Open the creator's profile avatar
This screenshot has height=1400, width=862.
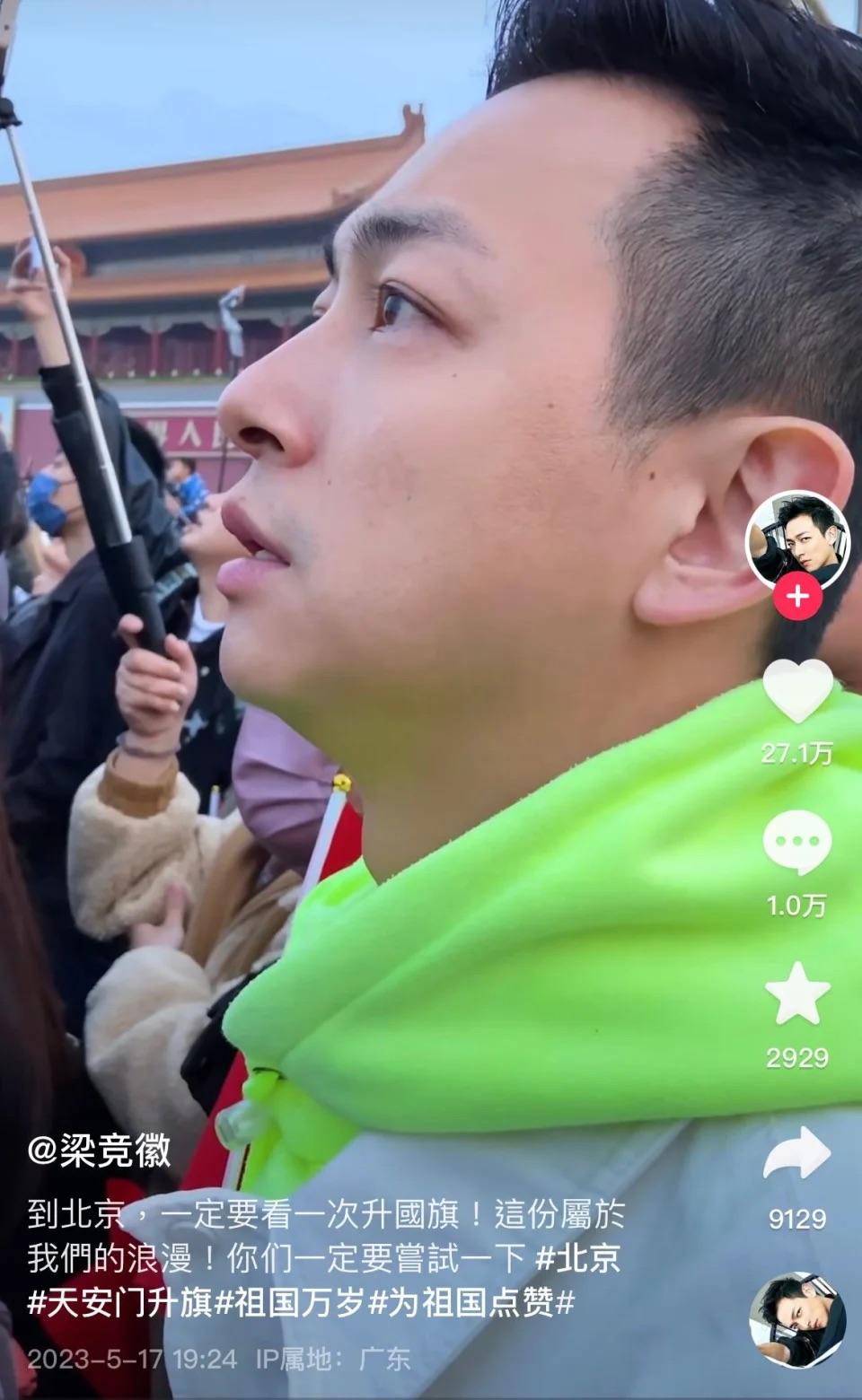796,539
